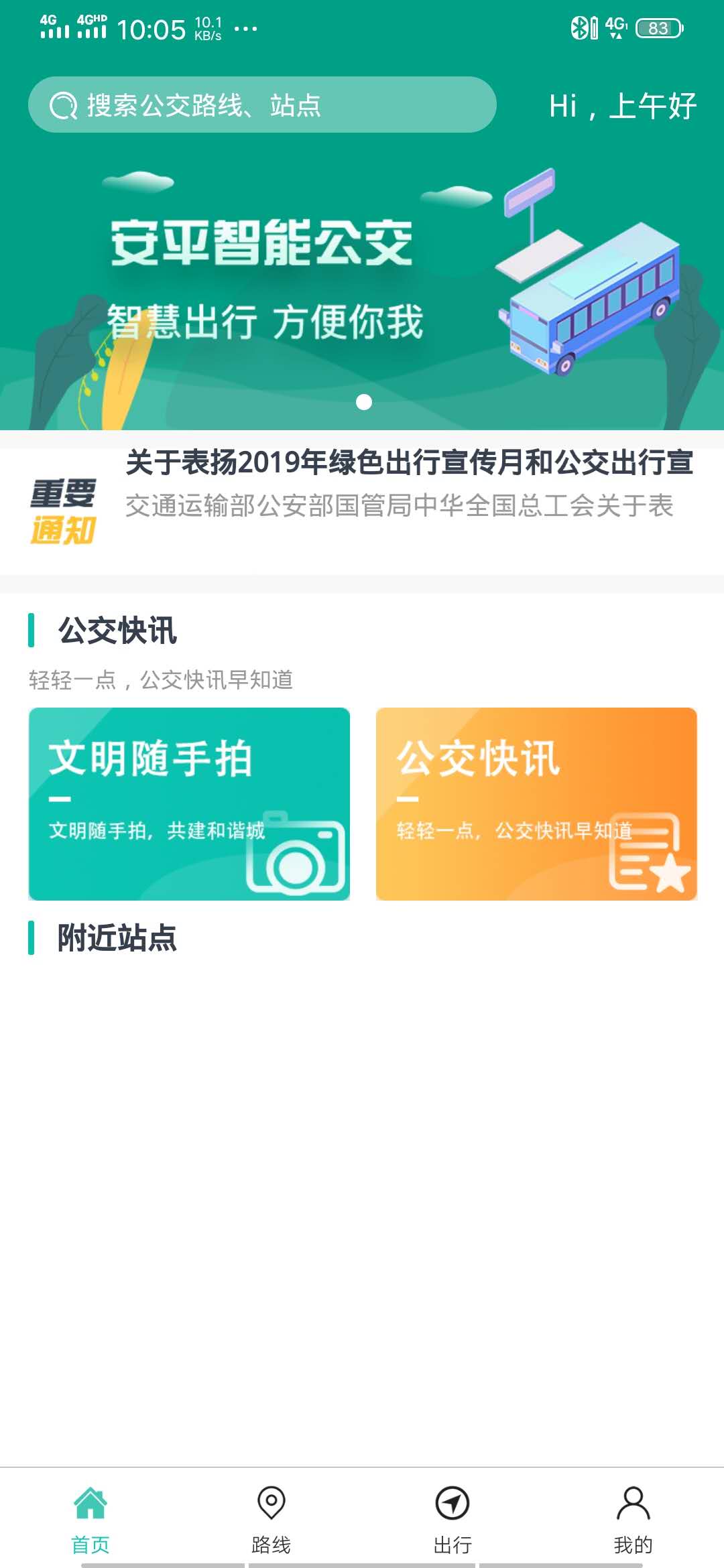Tap the search box for bus routes and stops
Image resolution: width=724 pixels, height=1568 pixels.
tap(261, 105)
